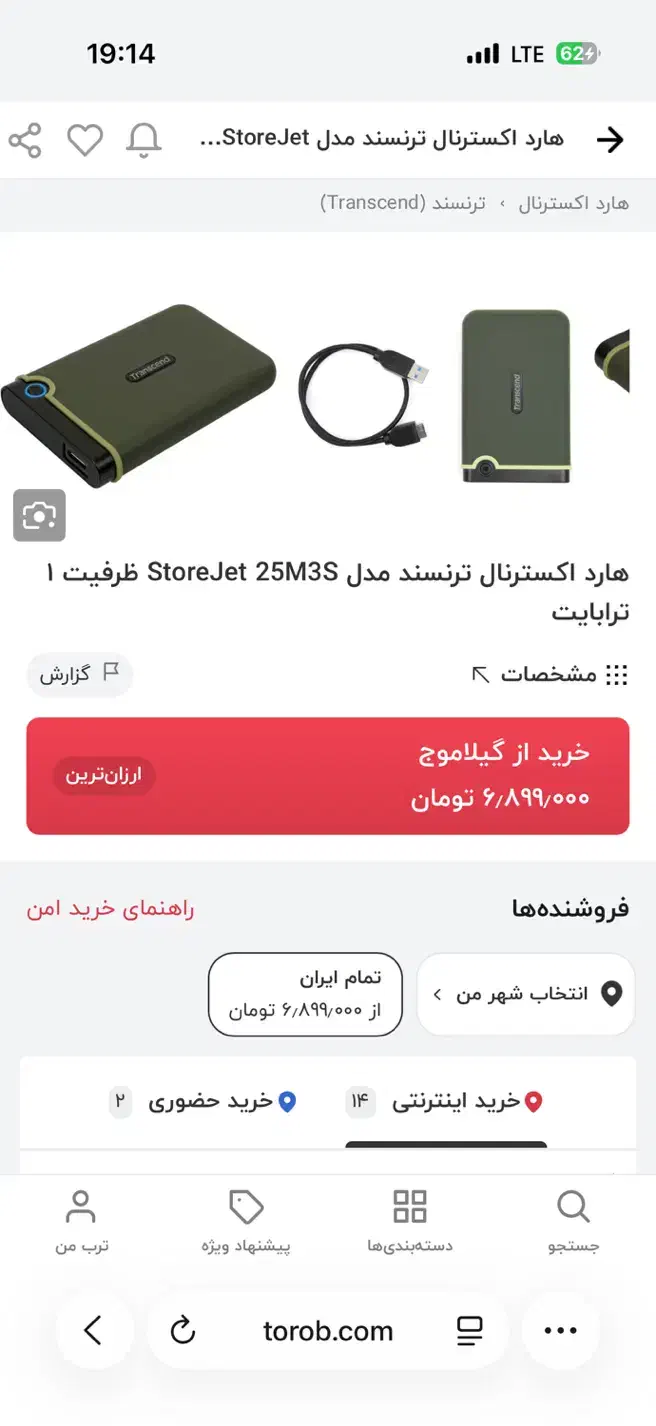Switch to خرید حضوری tab
Screen dimensions: 656x1426
coord(210,1102)
